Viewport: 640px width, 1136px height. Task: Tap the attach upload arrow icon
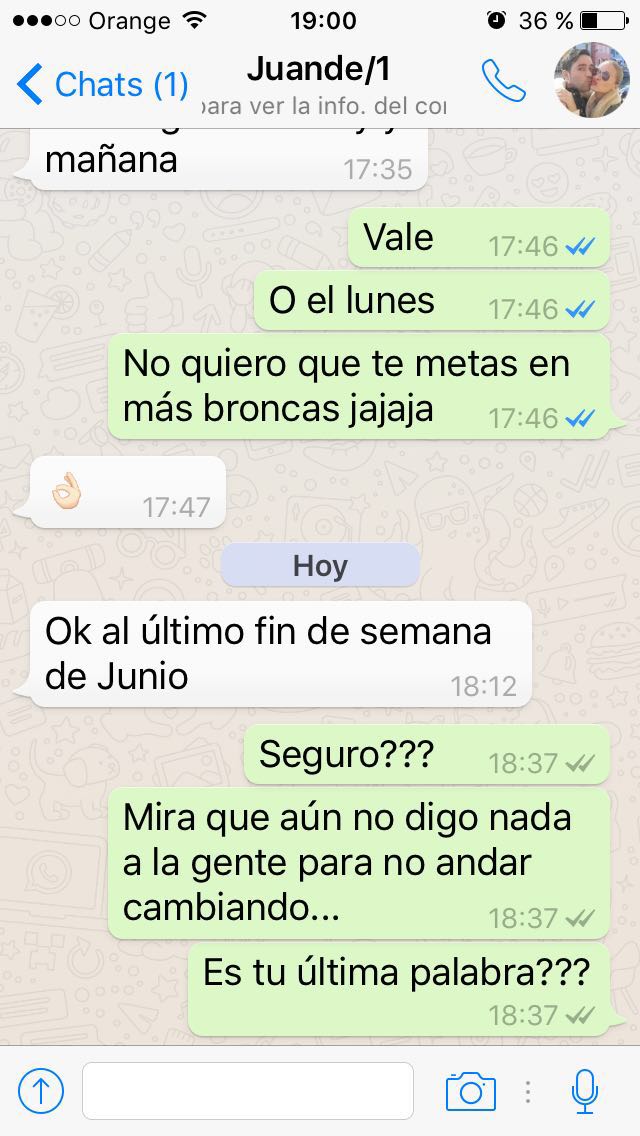[41, 1091]
